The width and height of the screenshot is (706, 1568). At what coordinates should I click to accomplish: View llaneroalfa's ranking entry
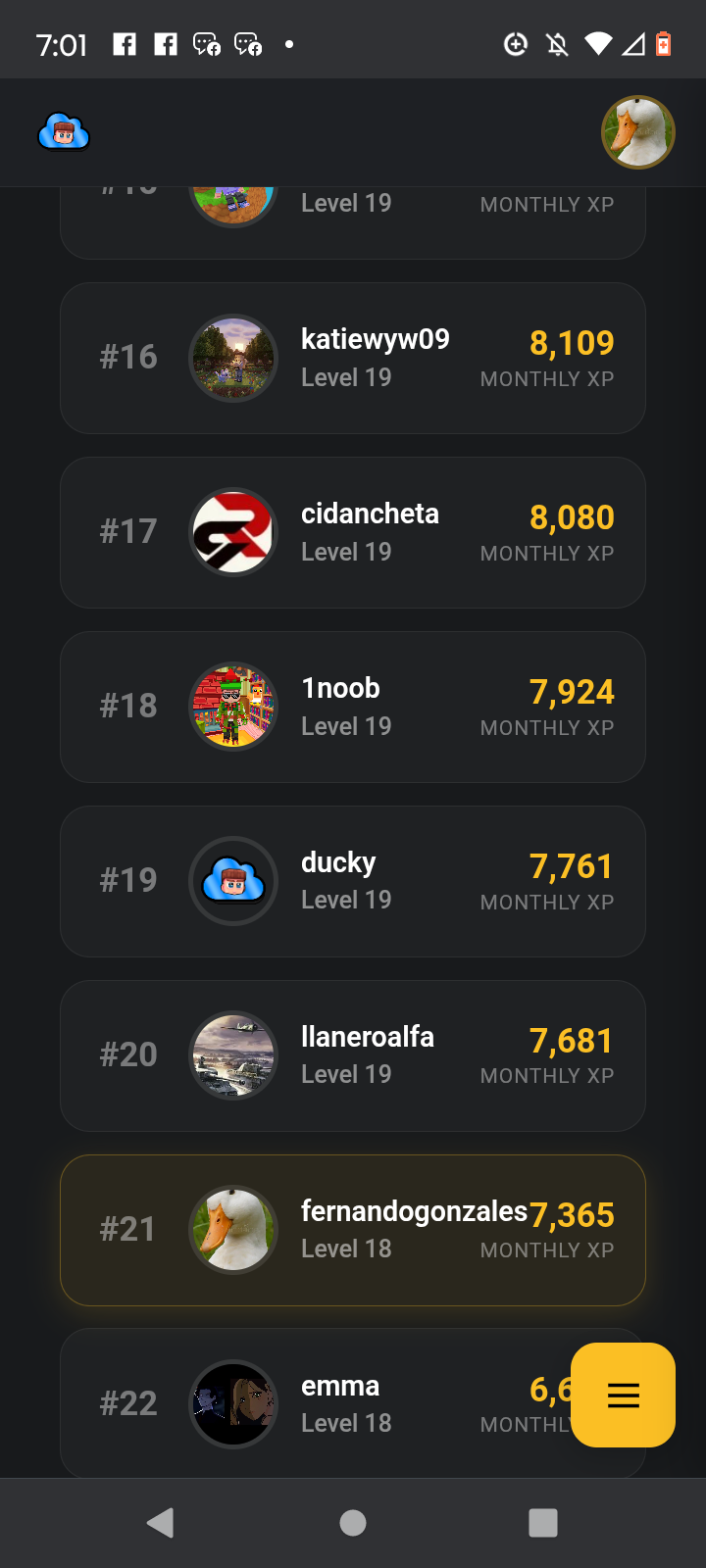click(x=353, y=1055)
